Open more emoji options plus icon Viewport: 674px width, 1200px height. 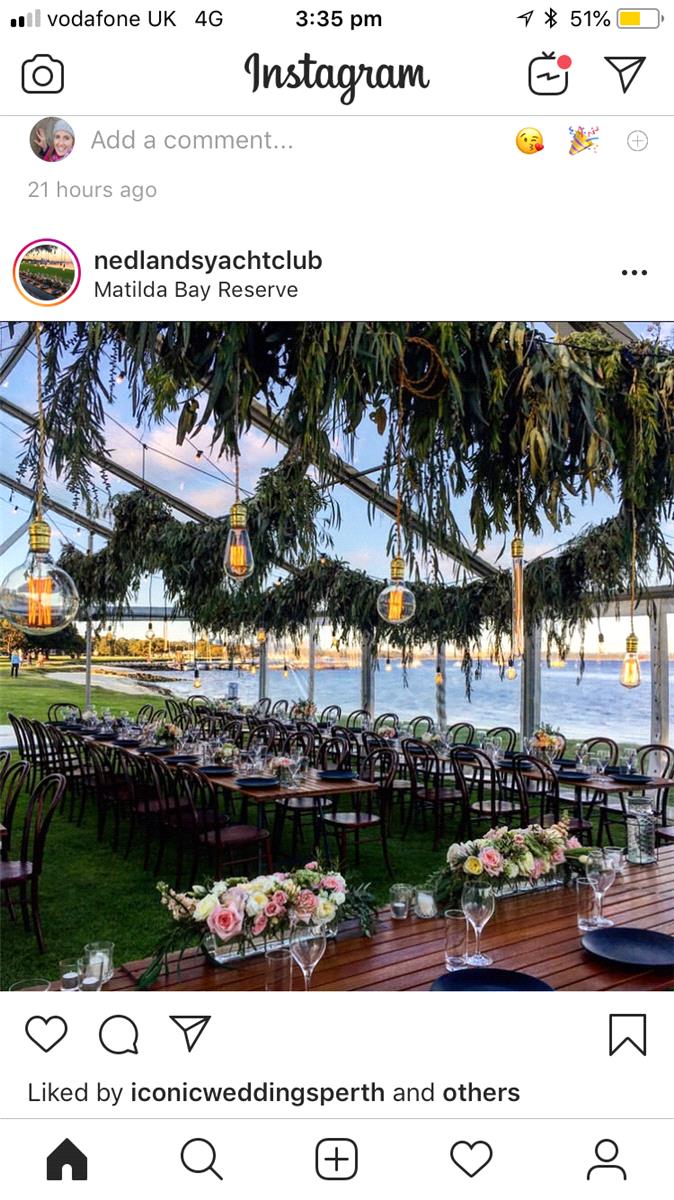[637, 141]
